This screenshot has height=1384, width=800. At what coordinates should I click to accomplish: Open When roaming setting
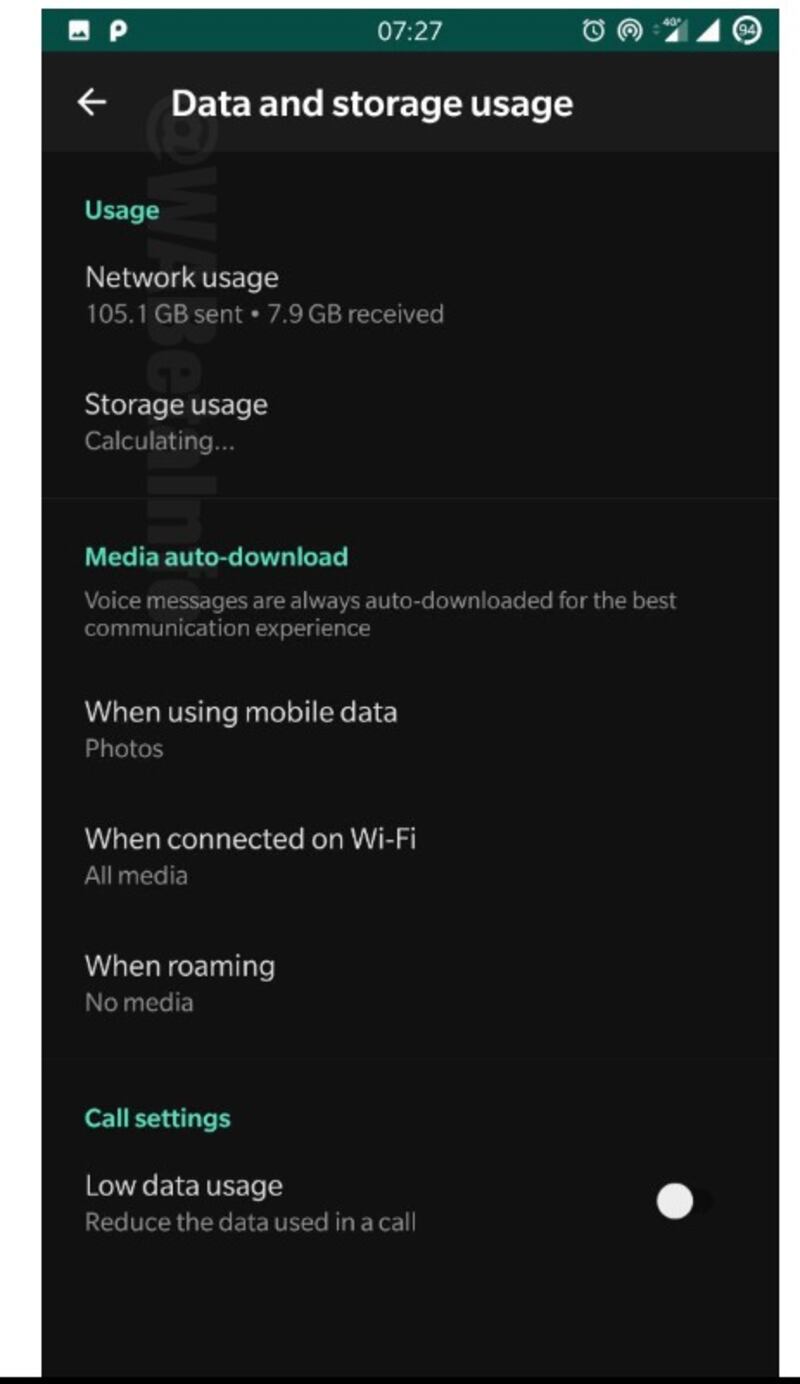pyautogui.click(x=410, y=983)
